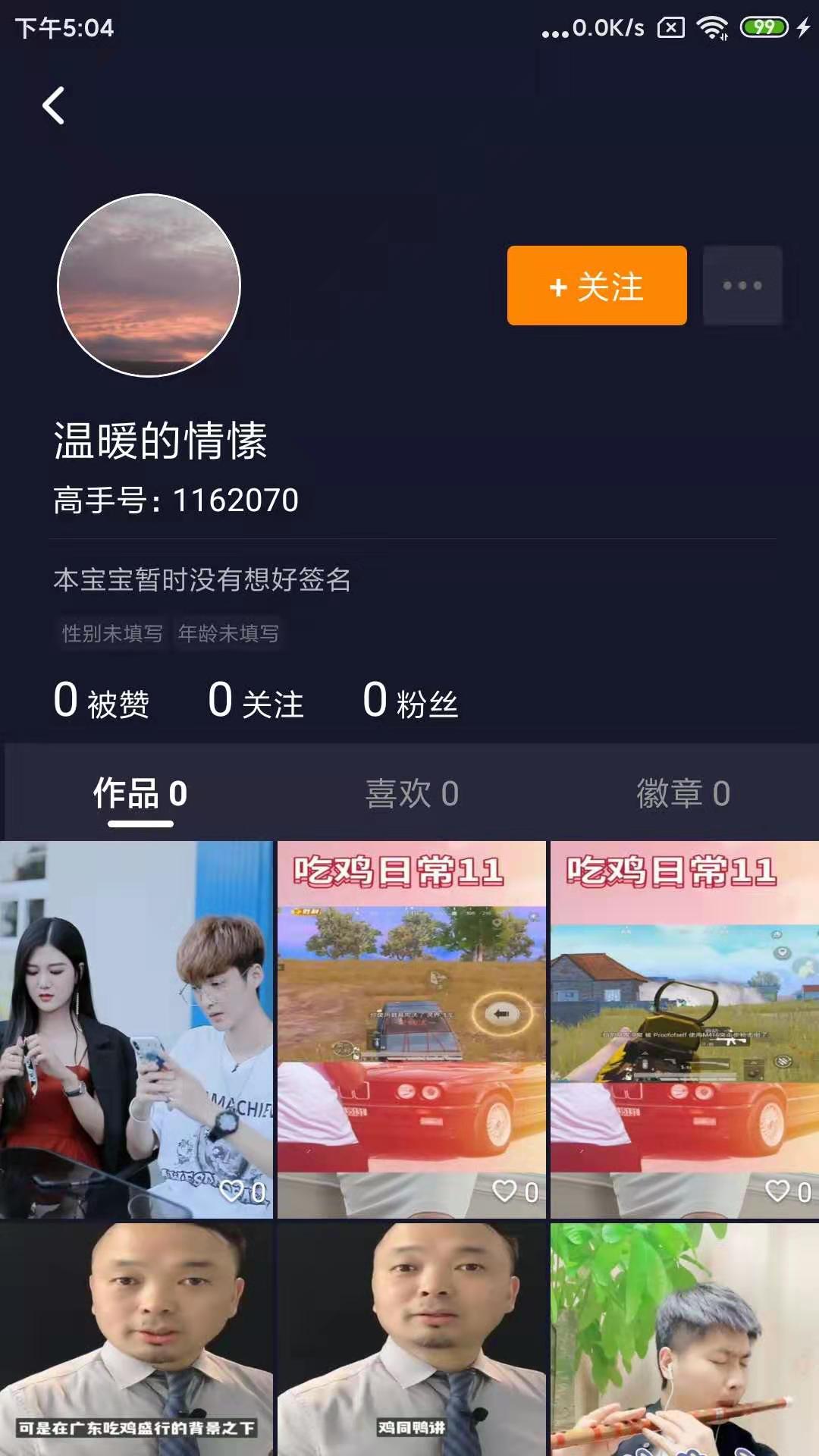
Task: Open the 吃鸡日常11 video showing a car
Action: pyautogui.click(x=411, y=1029)
